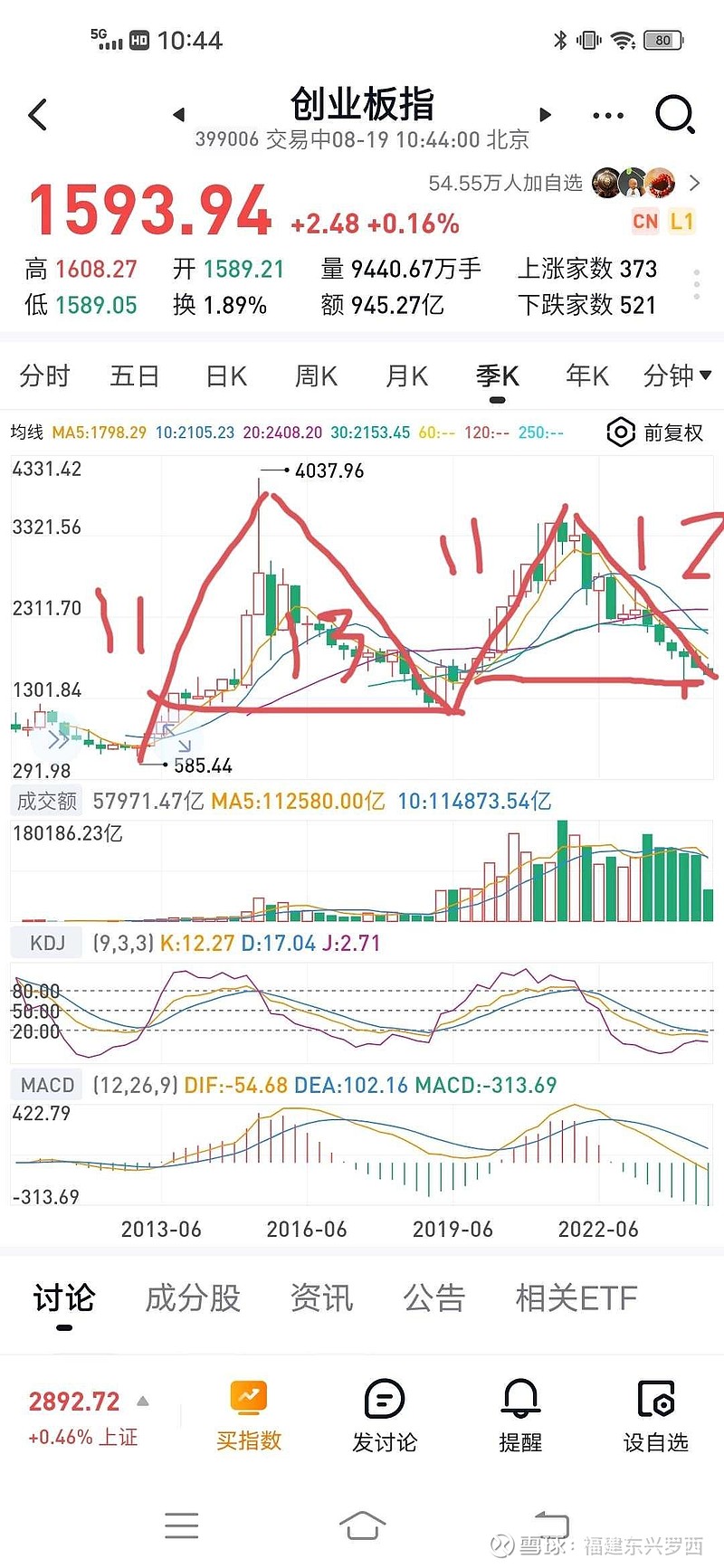Switch to the 周K tab

click(x=316, y=375)
